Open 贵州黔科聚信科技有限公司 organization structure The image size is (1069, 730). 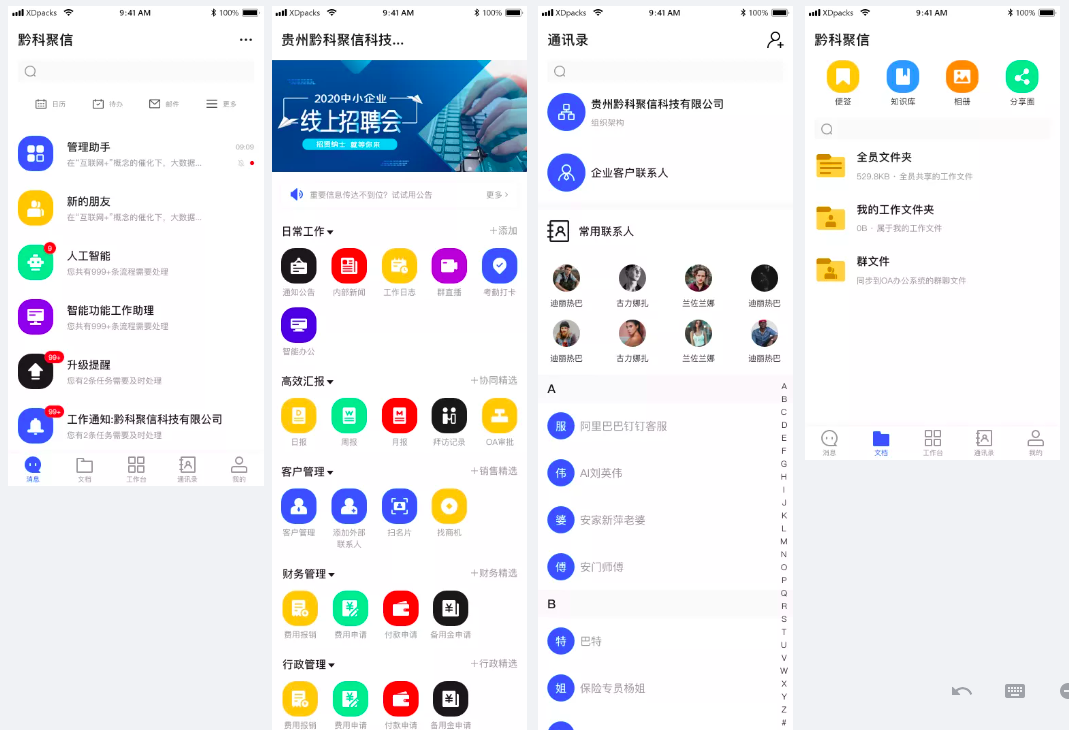click(655, 111)
